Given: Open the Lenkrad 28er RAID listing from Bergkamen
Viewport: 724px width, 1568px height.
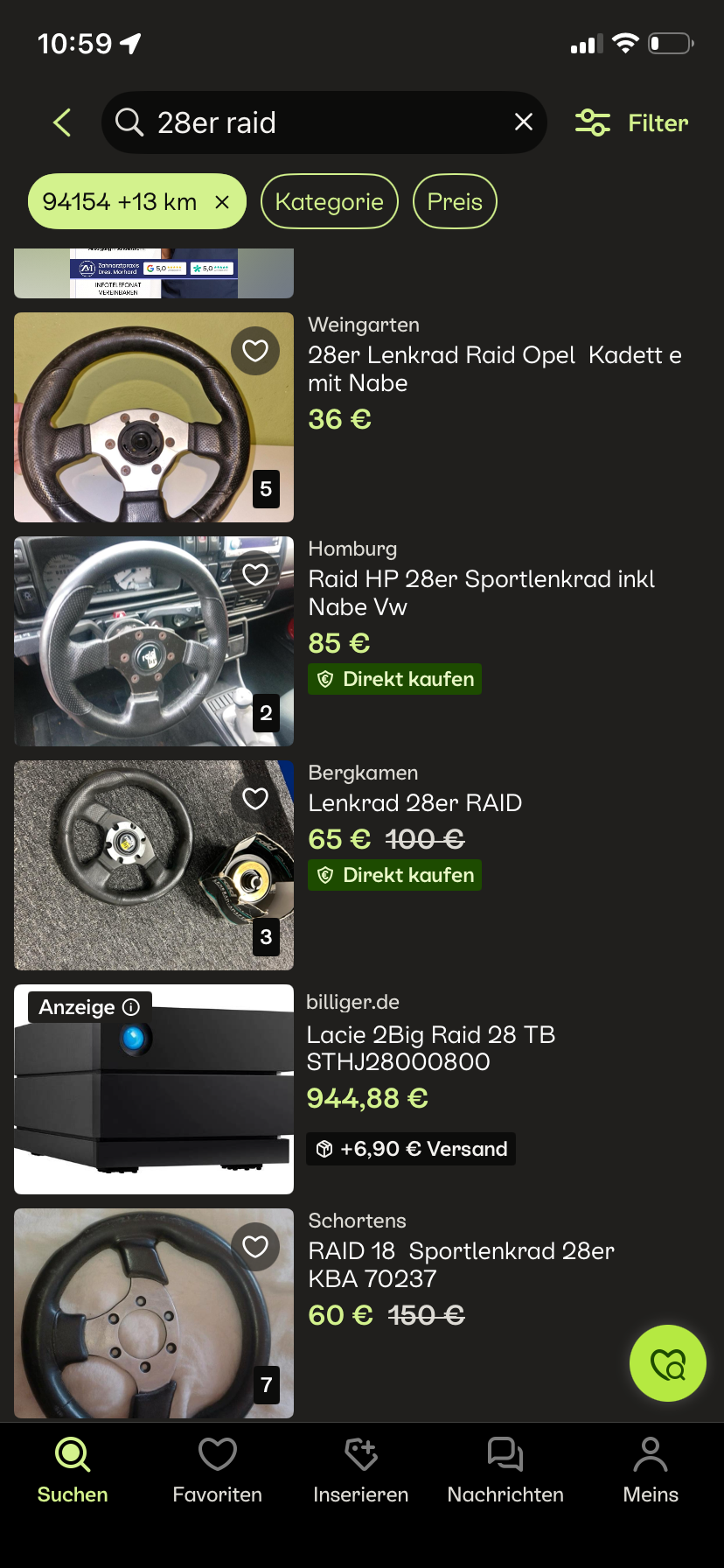Looking at the screenshot, I should tap(415, 802).
